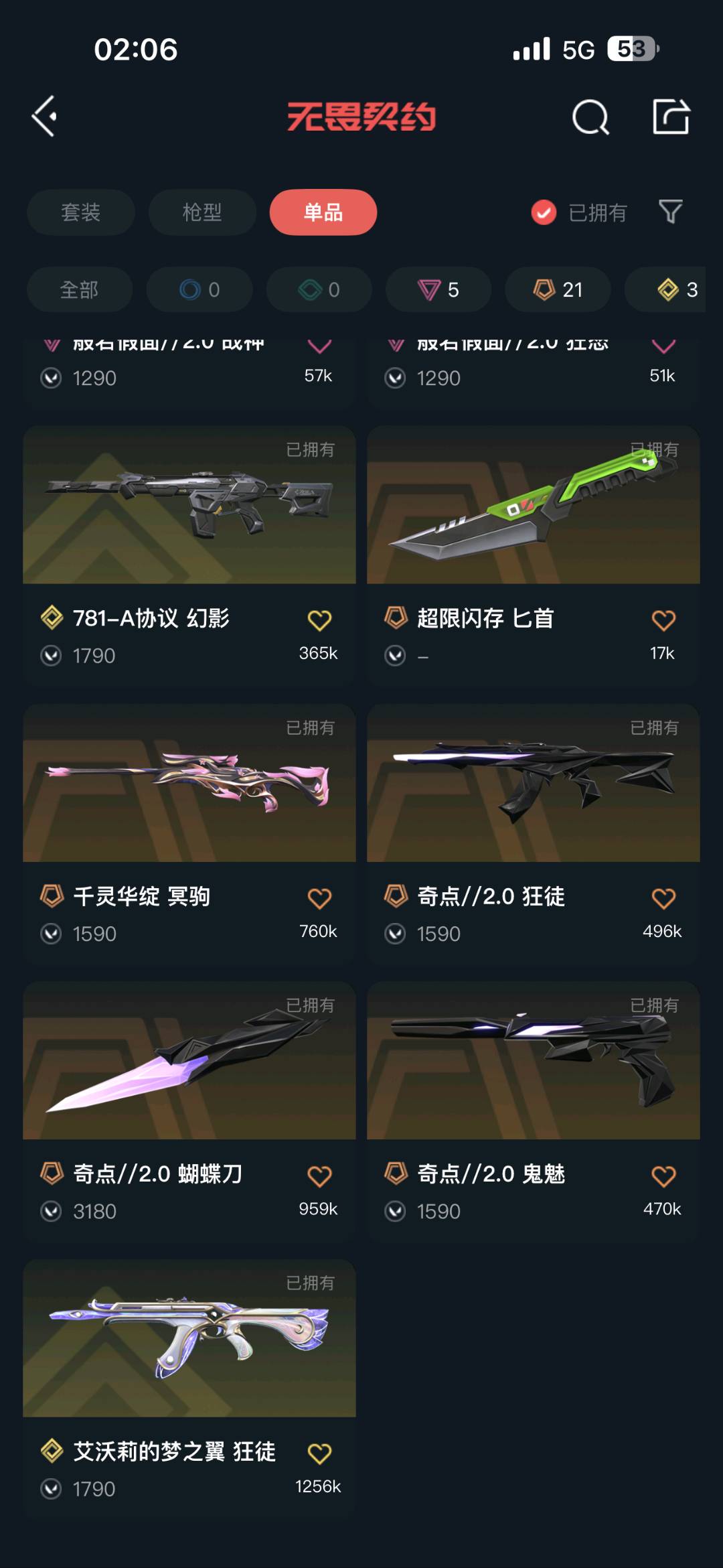The height and width of the screenshot is (1568, 723).
Task: Favorite the 千灵华绽 冥驹 skin
Action: pos(319,898)
